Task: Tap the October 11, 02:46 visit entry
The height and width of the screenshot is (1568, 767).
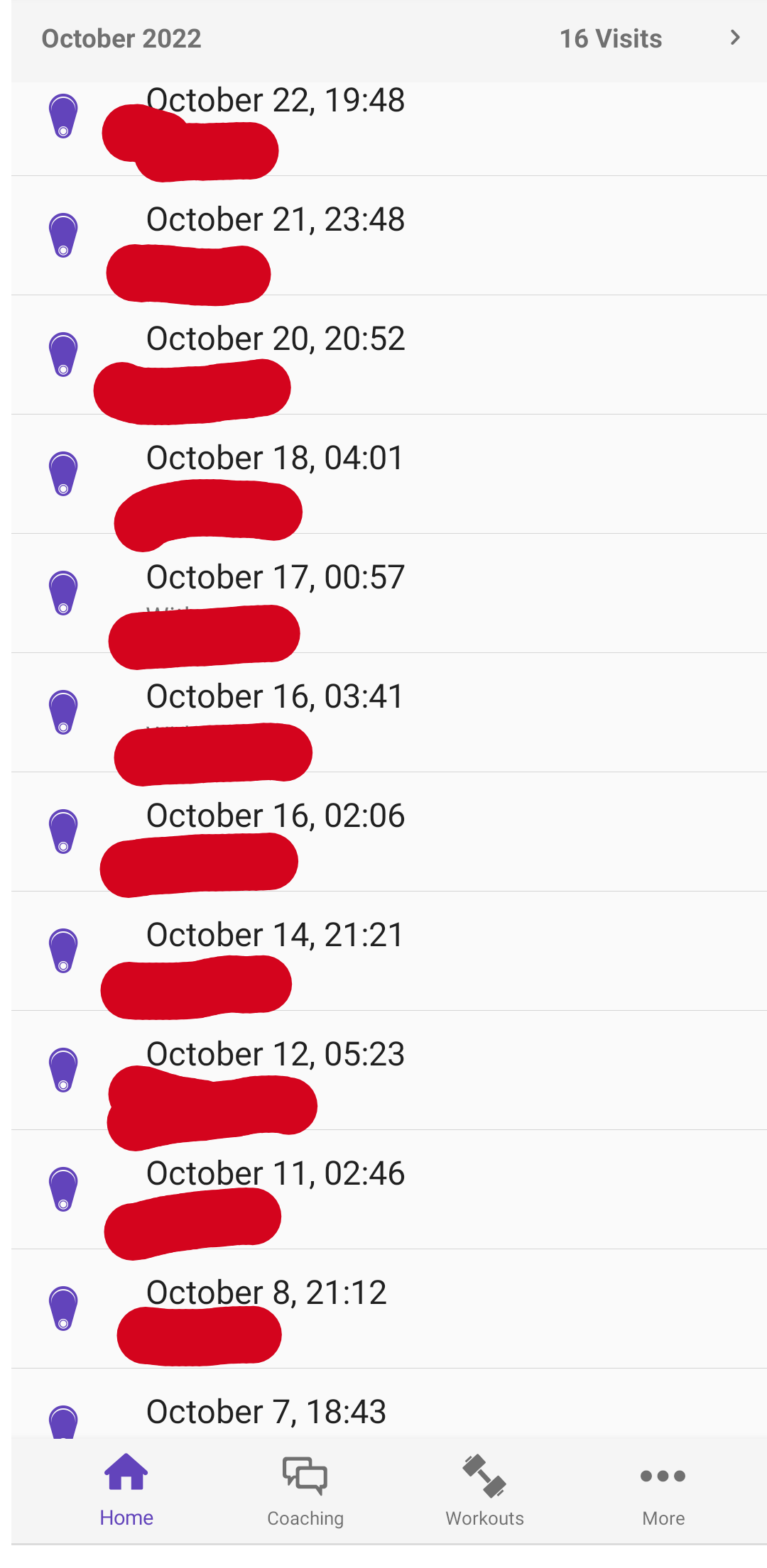Action: pos(389,1190)
